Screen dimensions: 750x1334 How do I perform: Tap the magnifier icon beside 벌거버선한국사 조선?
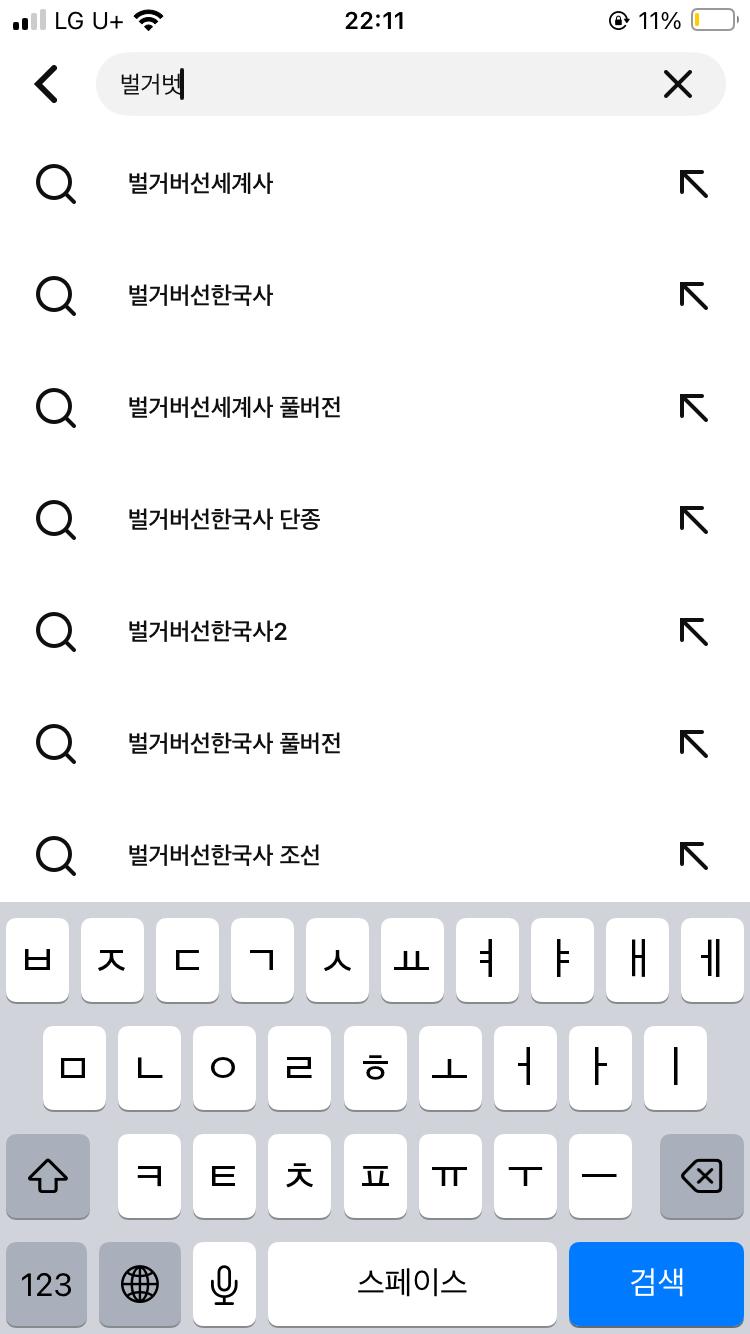pyautogui.click(x=56, y=856)
